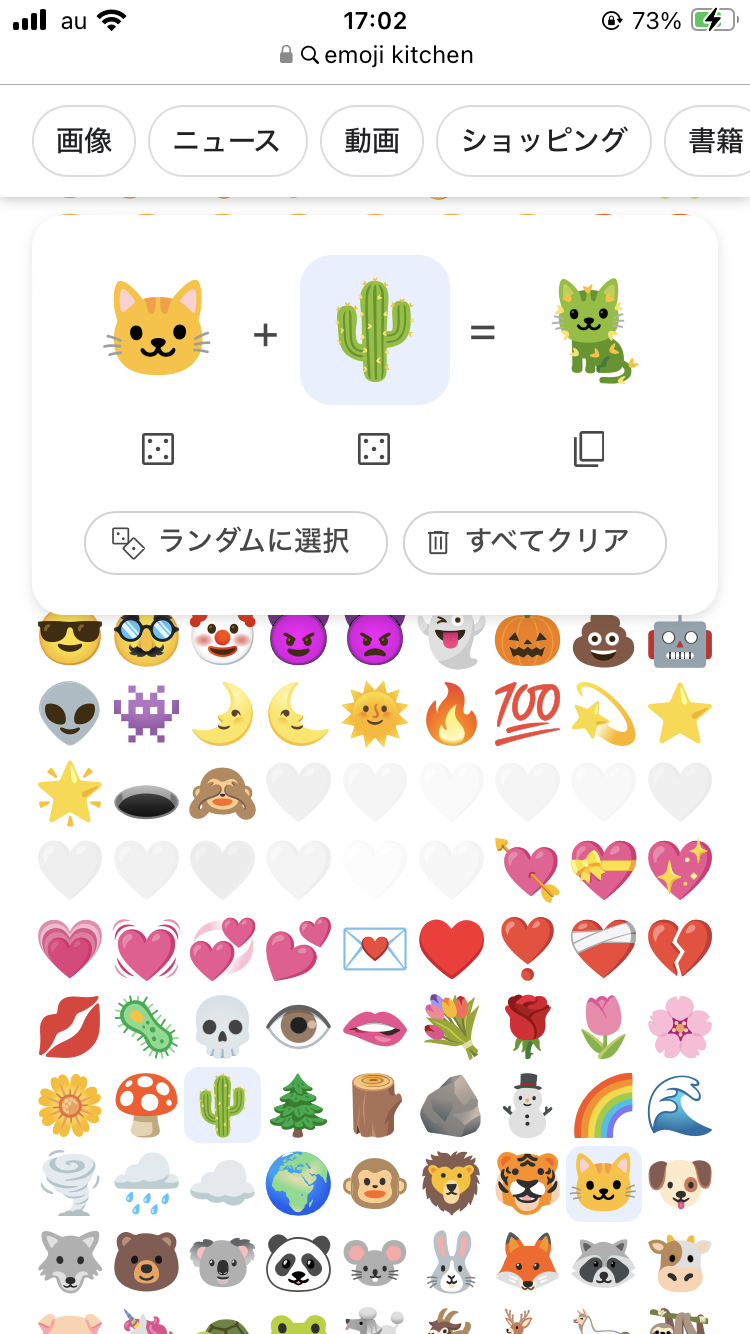
Task: Randomize the first emoji with the dice under the cat
Action: [158, 450]
